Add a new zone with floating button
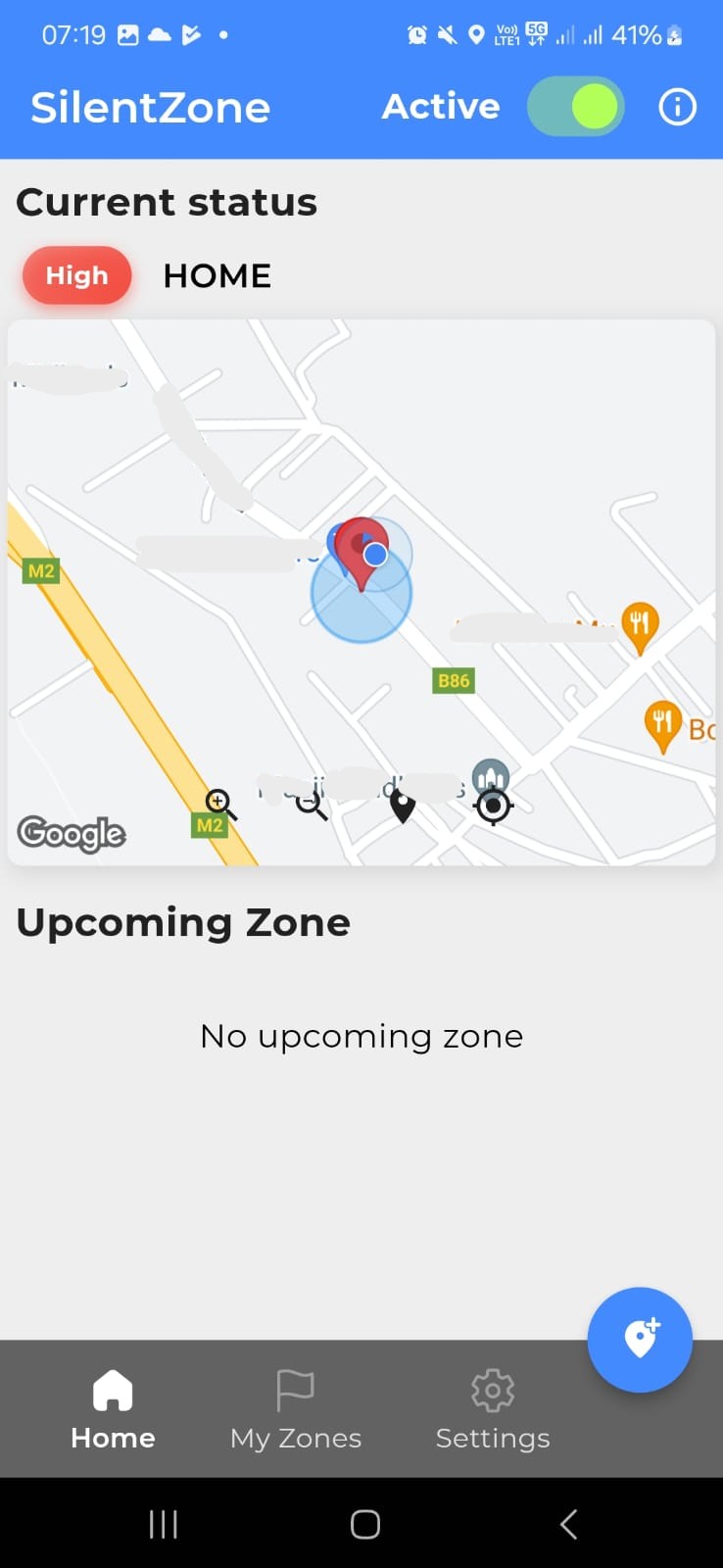Image resolution: width=723 pixels, height=1568 pixels. click(x=640, y=1339)
